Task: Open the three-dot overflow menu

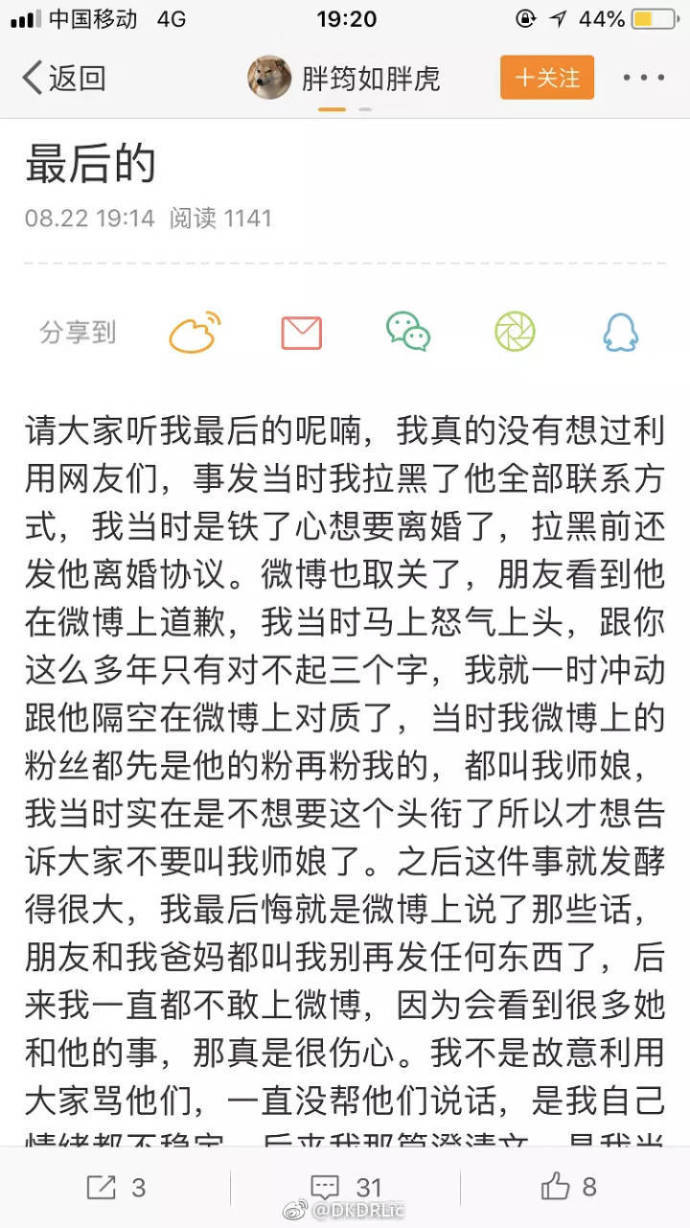Action: (643, 78)
